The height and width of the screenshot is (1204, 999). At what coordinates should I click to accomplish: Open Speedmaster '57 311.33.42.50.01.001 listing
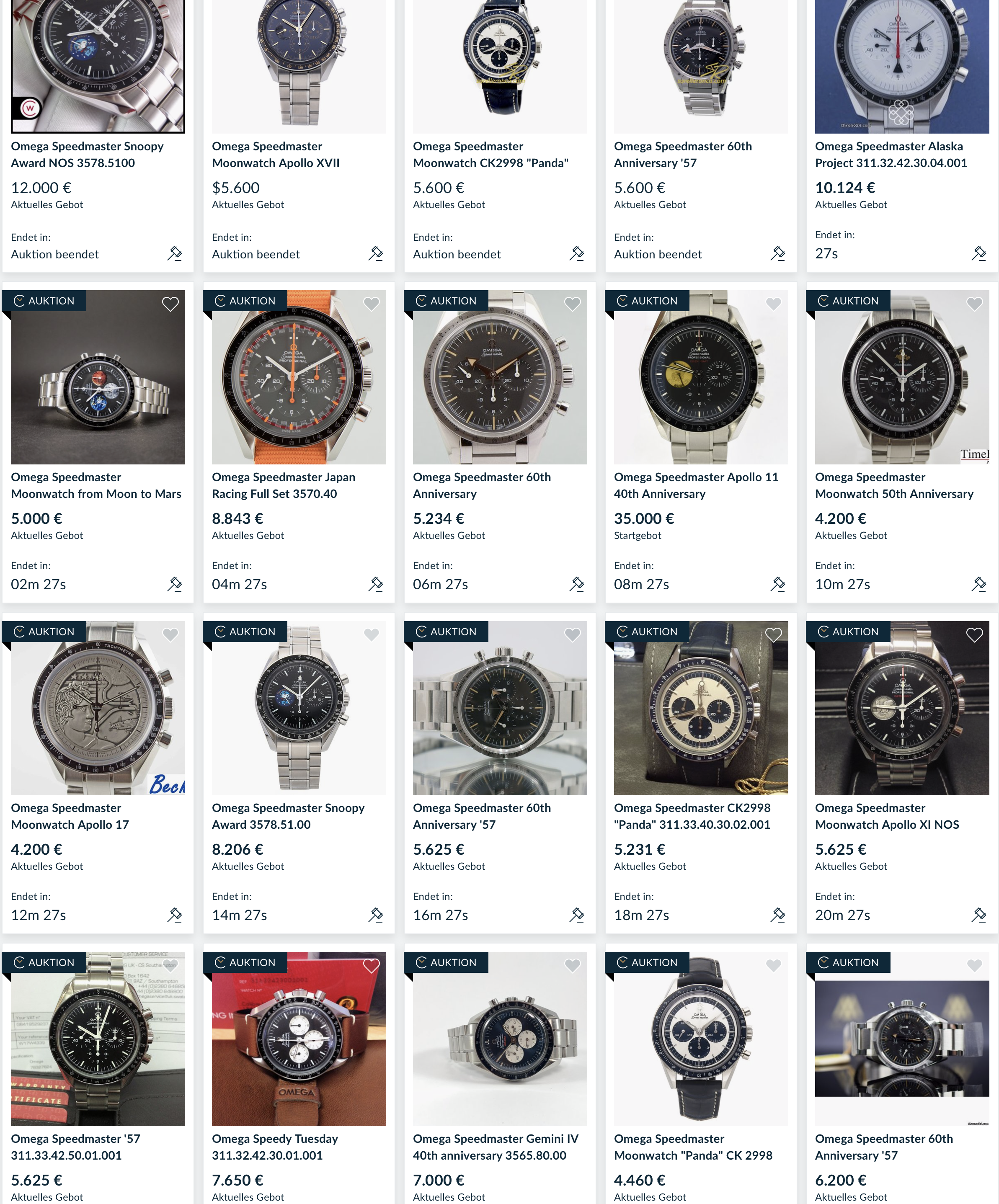click(x=76, y=1147)
